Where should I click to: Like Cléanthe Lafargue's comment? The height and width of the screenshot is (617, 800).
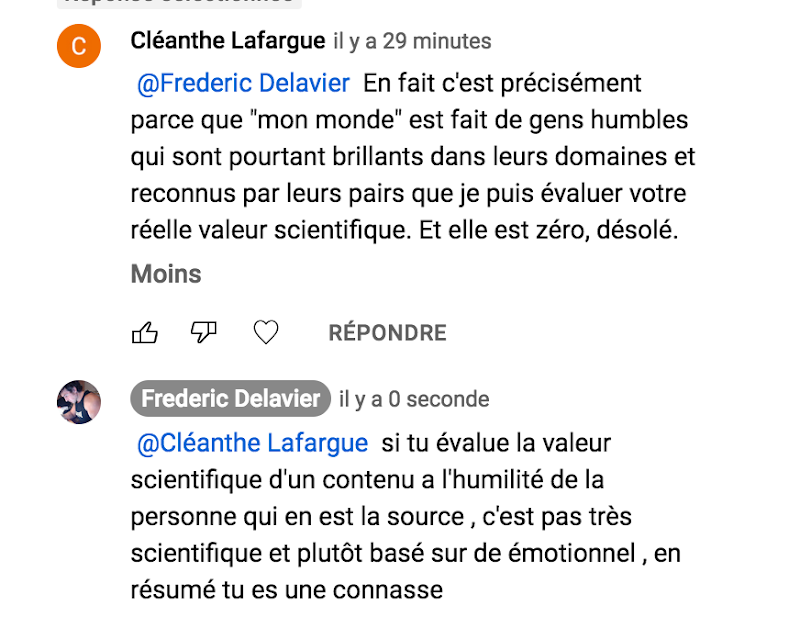(x=145, y=333)
